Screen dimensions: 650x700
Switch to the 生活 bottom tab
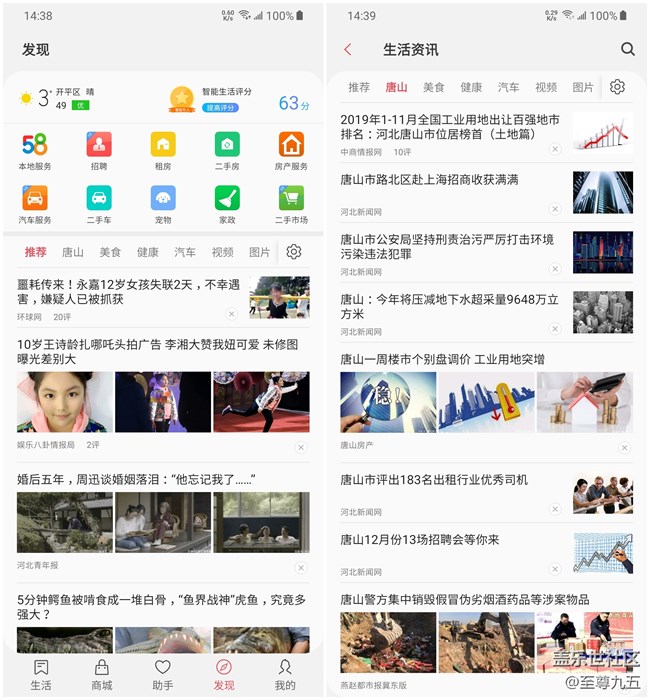point(40,674)
